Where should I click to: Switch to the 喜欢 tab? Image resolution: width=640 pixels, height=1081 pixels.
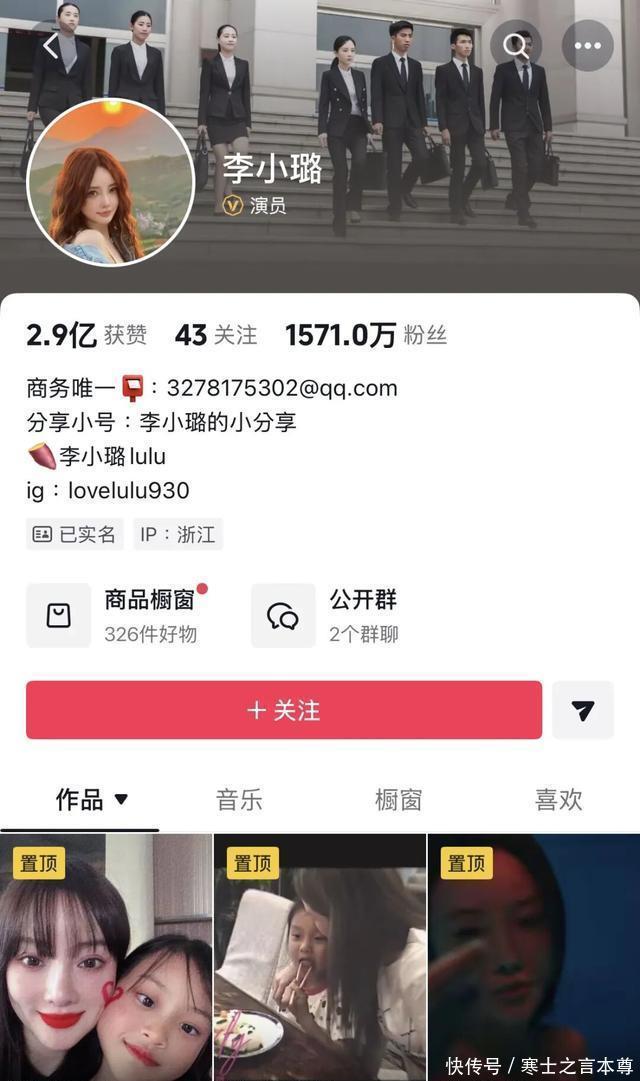(558, 800)
